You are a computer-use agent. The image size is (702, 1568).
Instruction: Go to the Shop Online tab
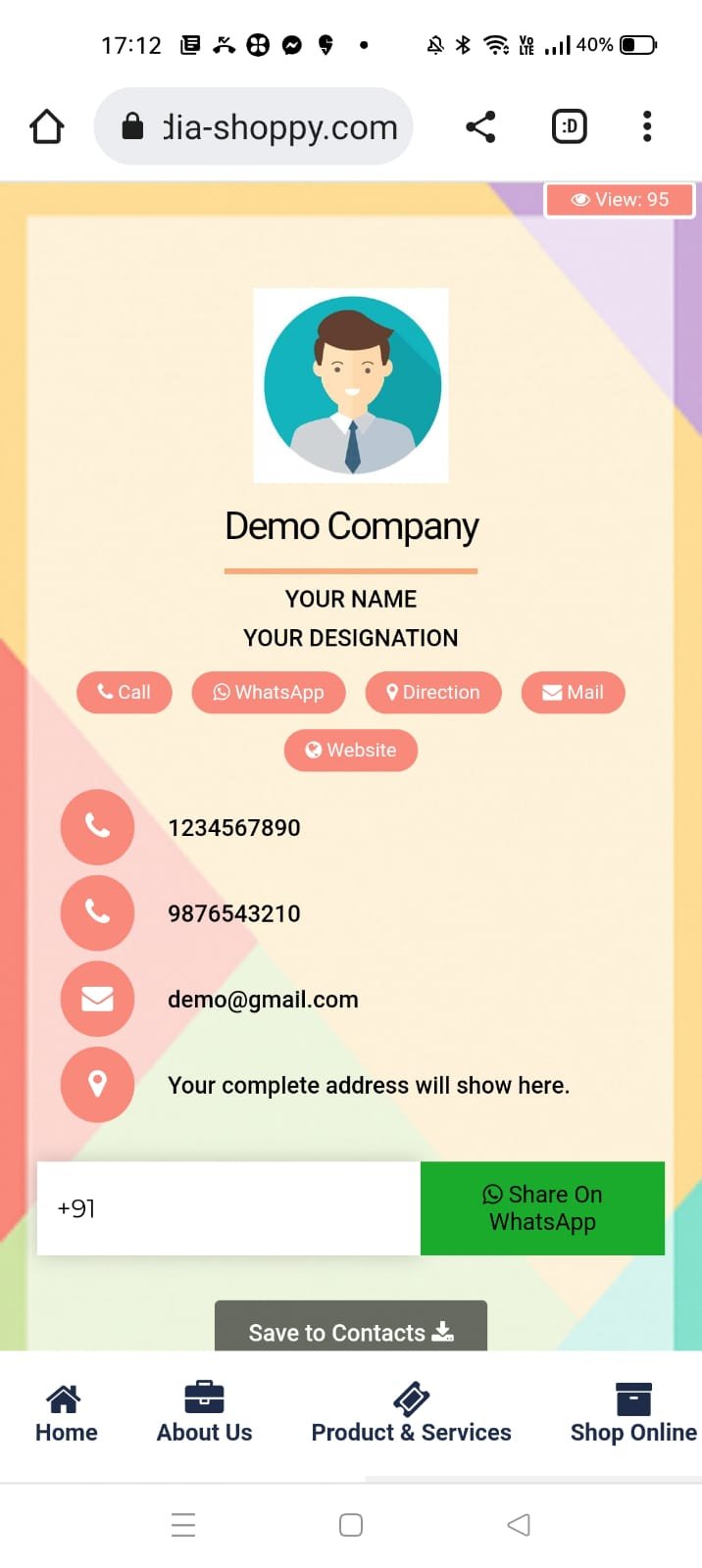tap(633, 1414)
